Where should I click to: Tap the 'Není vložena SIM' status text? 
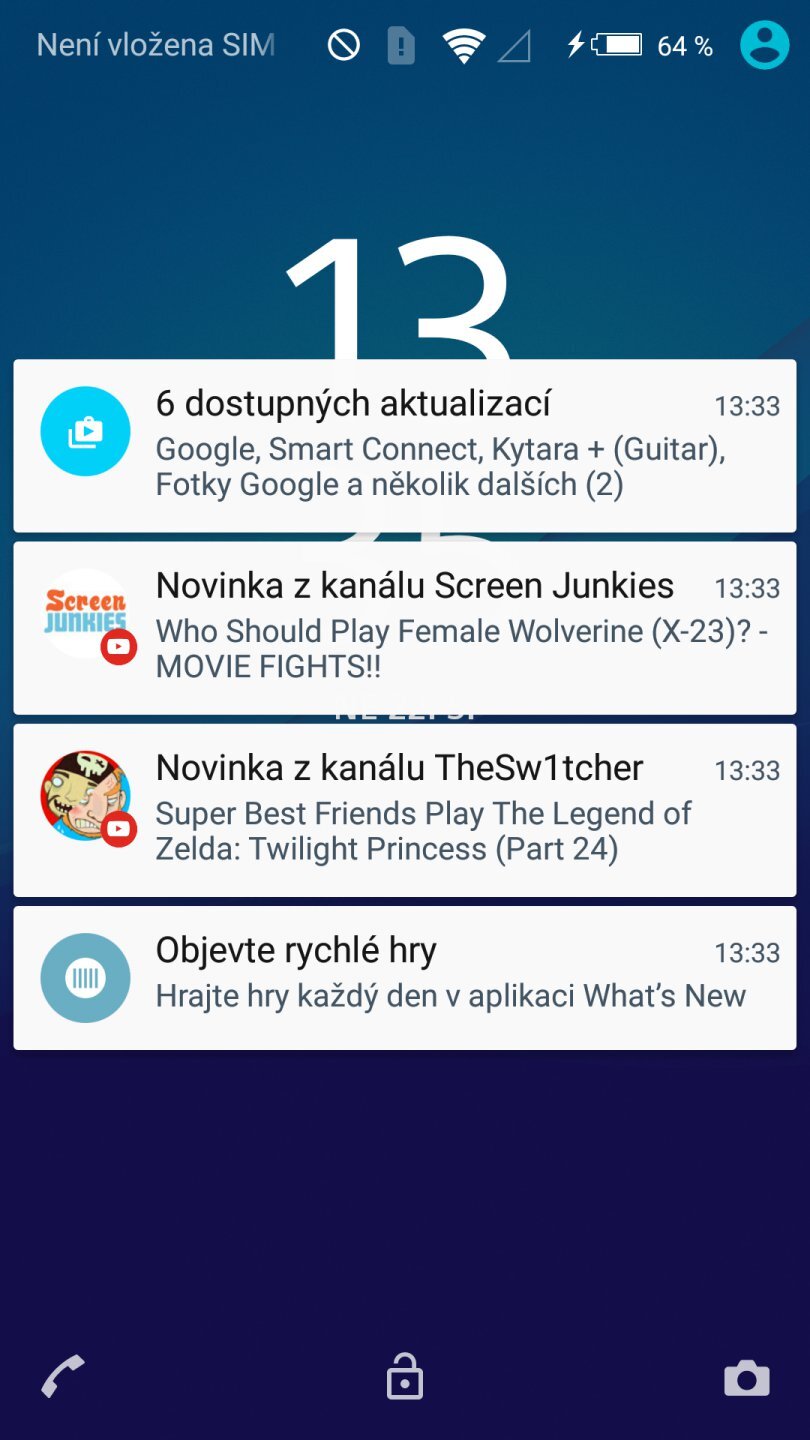point(154,44)
